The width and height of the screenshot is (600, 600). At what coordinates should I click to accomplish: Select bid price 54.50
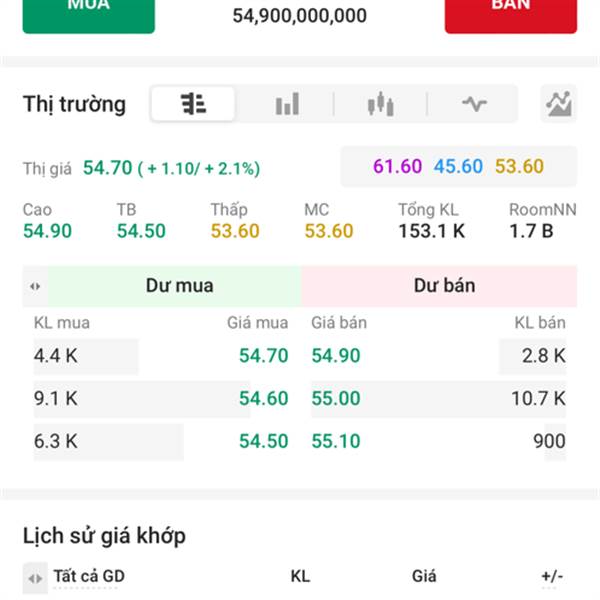(x=263, y=441)
